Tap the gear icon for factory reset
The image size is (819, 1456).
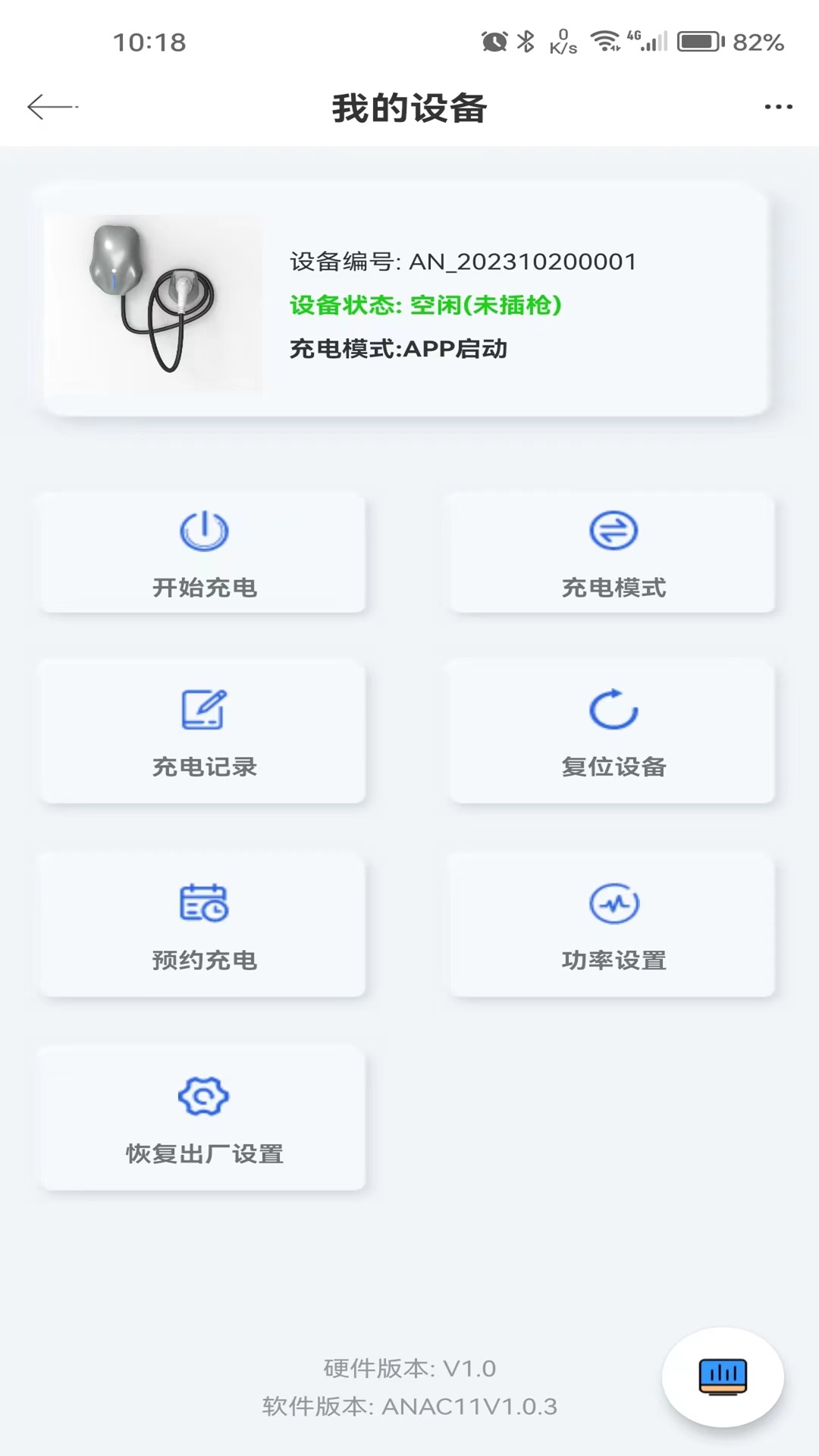pyautogui.click(x=202, y=1097)
